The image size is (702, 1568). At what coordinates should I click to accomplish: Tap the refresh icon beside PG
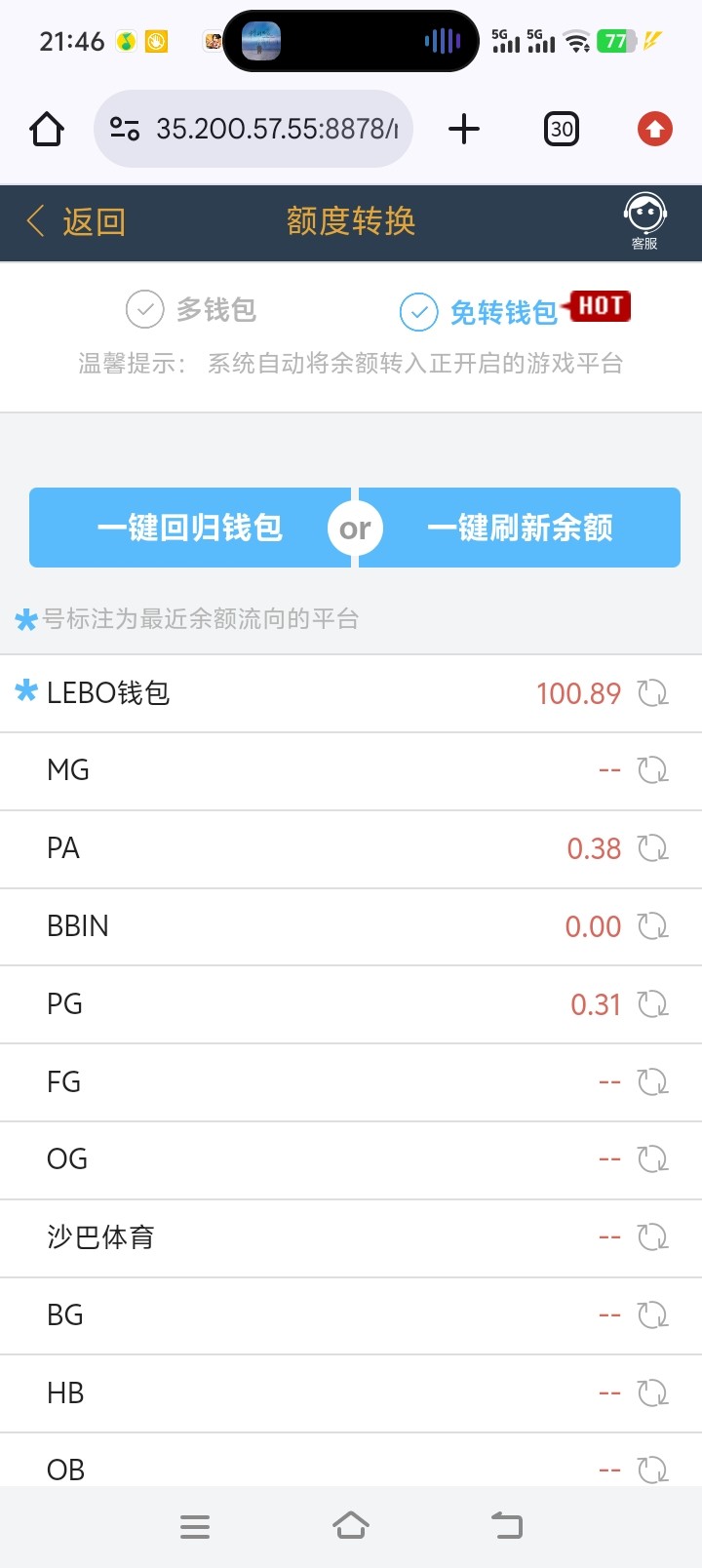(x=654, y=1003)
